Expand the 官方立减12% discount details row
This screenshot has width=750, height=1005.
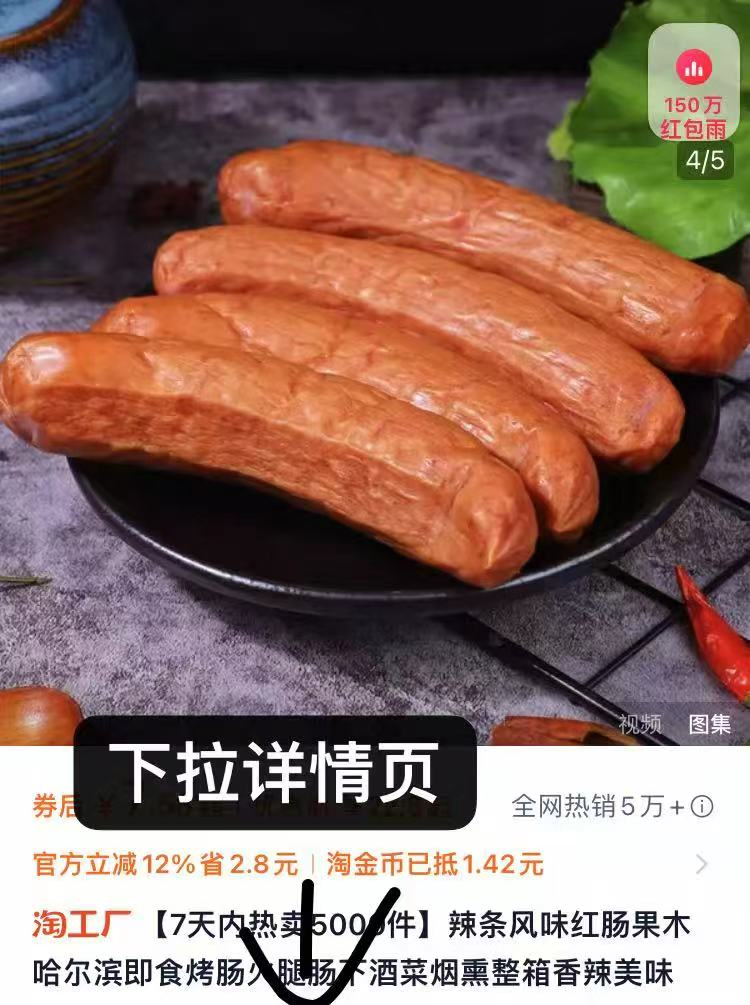tap(701, 864)
